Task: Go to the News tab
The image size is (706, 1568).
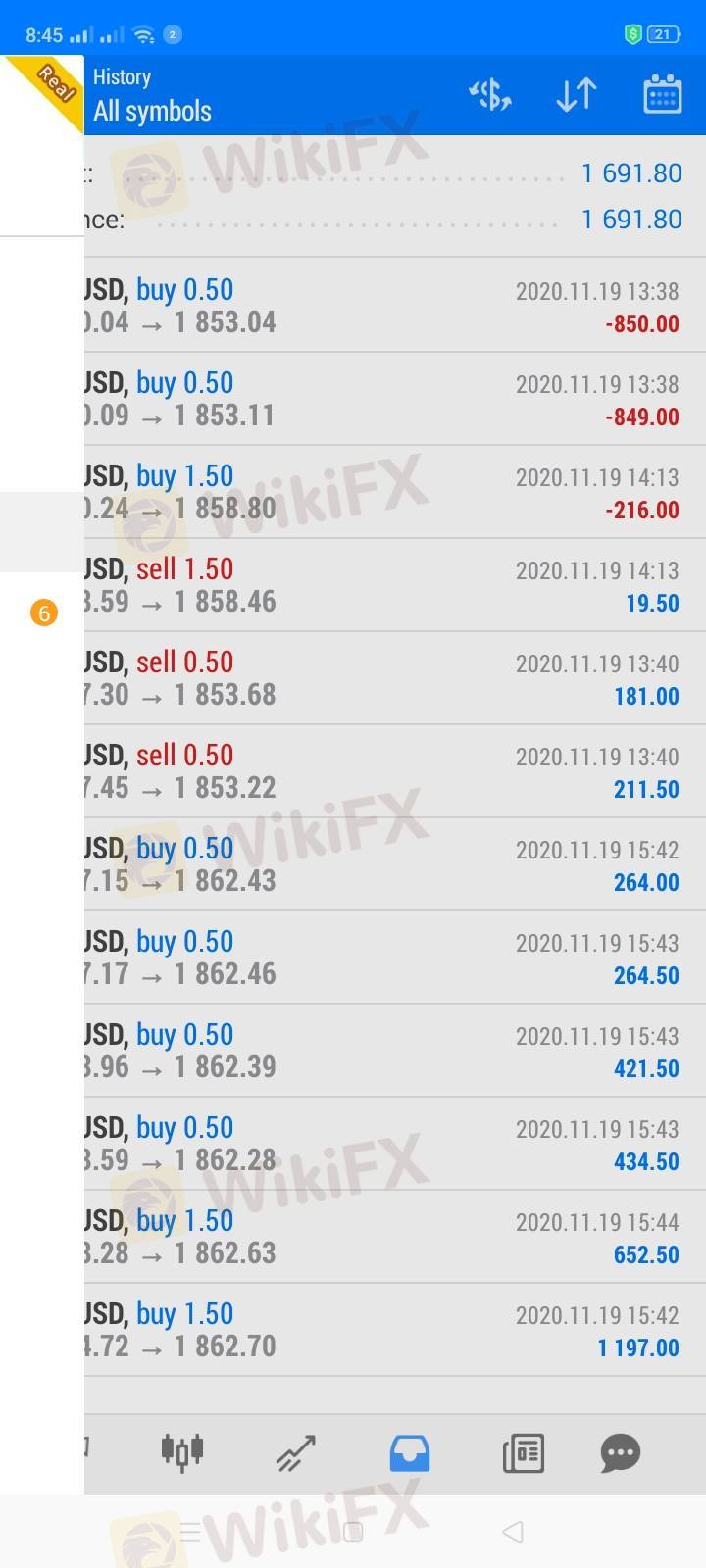Action: coord(523,1452)
